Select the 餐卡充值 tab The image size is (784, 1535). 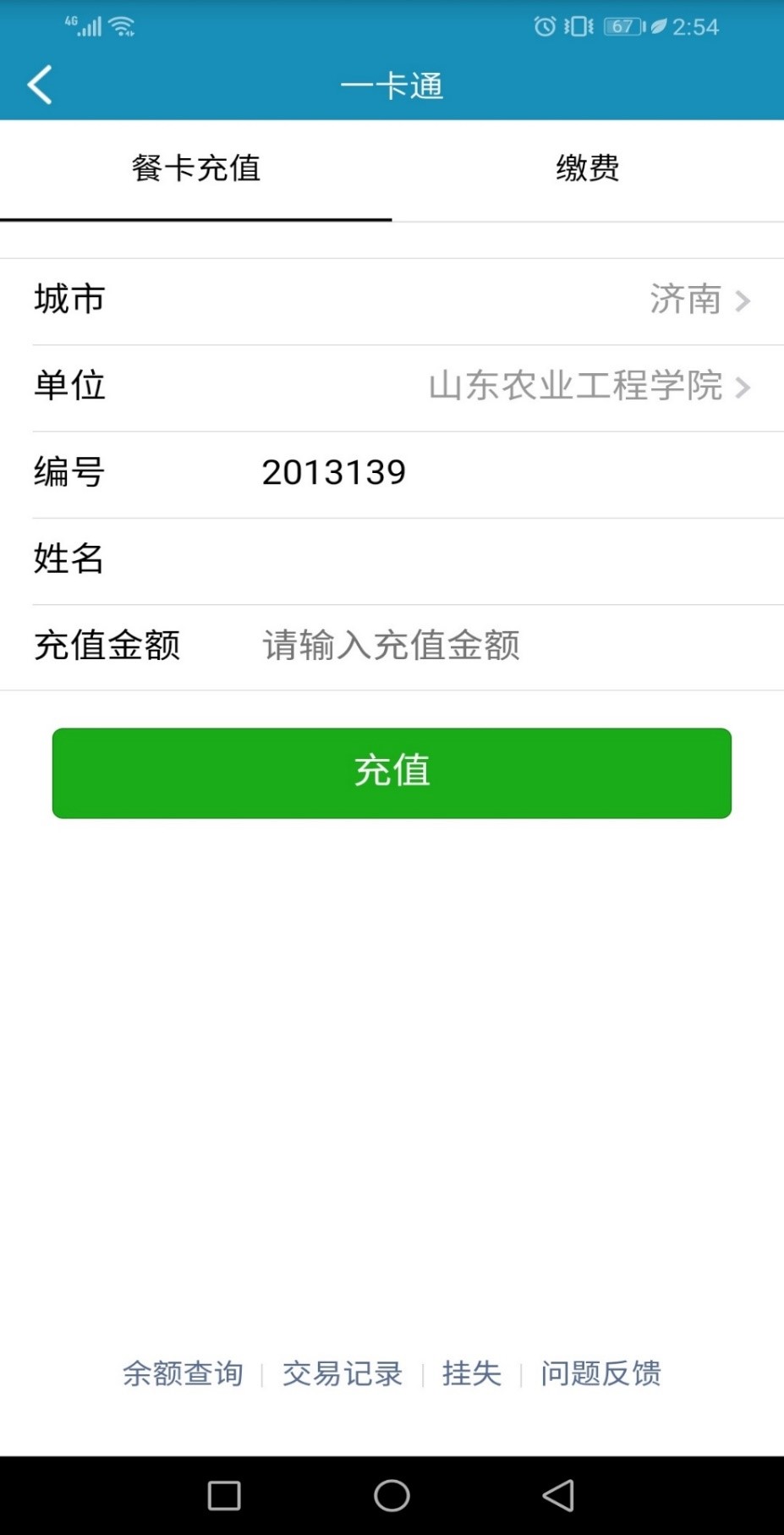point(195,168)
